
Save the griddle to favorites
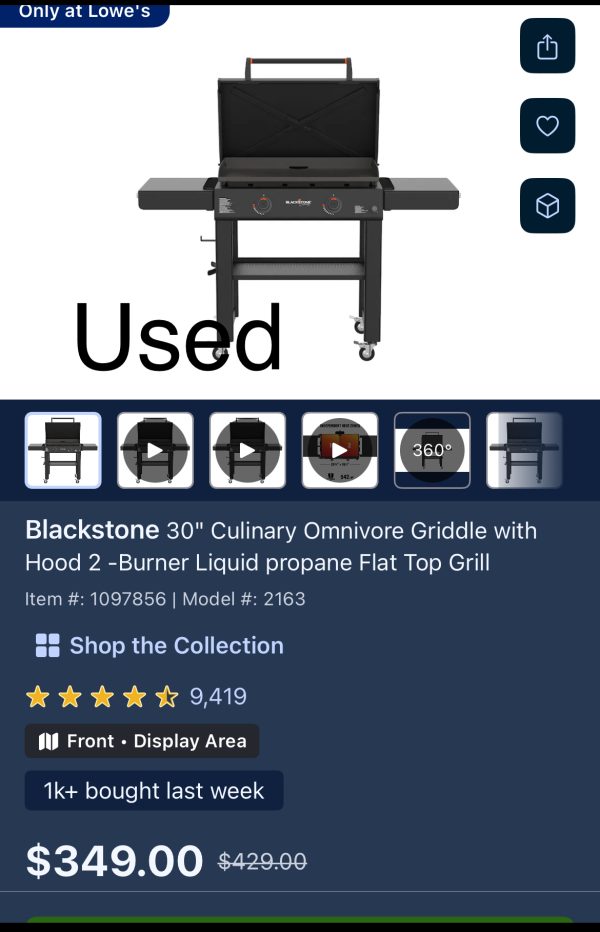547,126
